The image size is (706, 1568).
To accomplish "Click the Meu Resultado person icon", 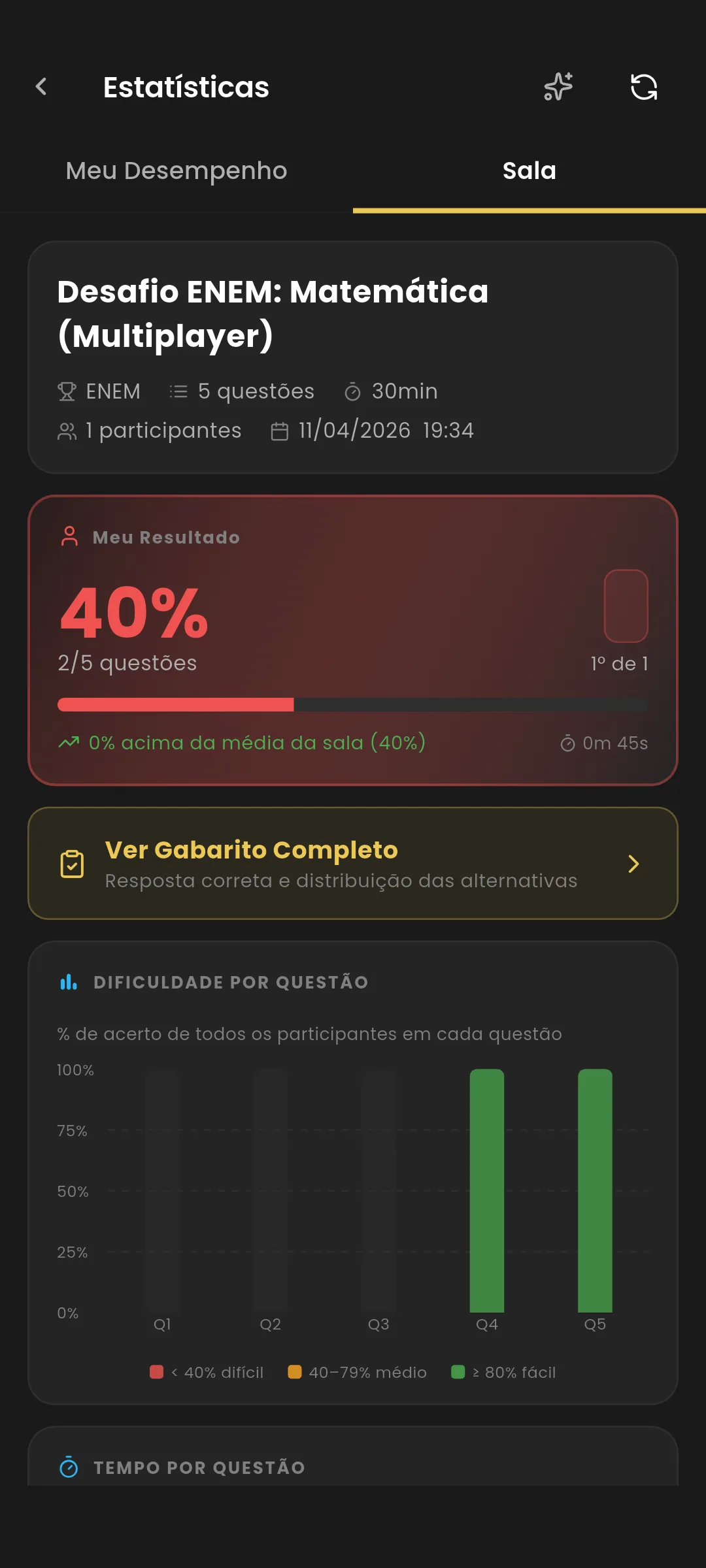I will coord(69,537).
